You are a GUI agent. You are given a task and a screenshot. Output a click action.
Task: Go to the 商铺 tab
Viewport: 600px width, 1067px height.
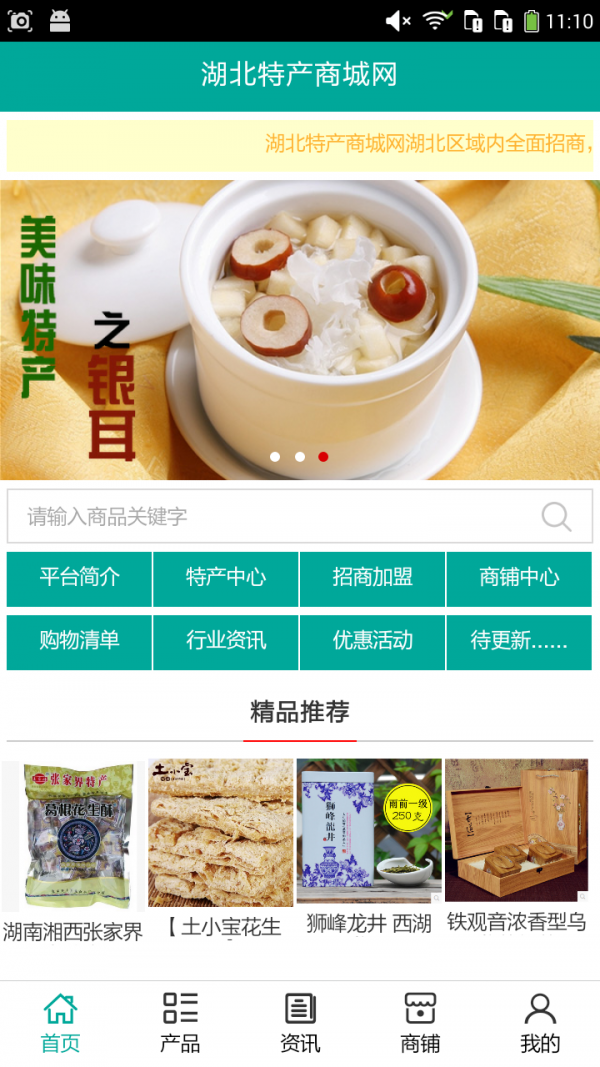coord(420,1022)
